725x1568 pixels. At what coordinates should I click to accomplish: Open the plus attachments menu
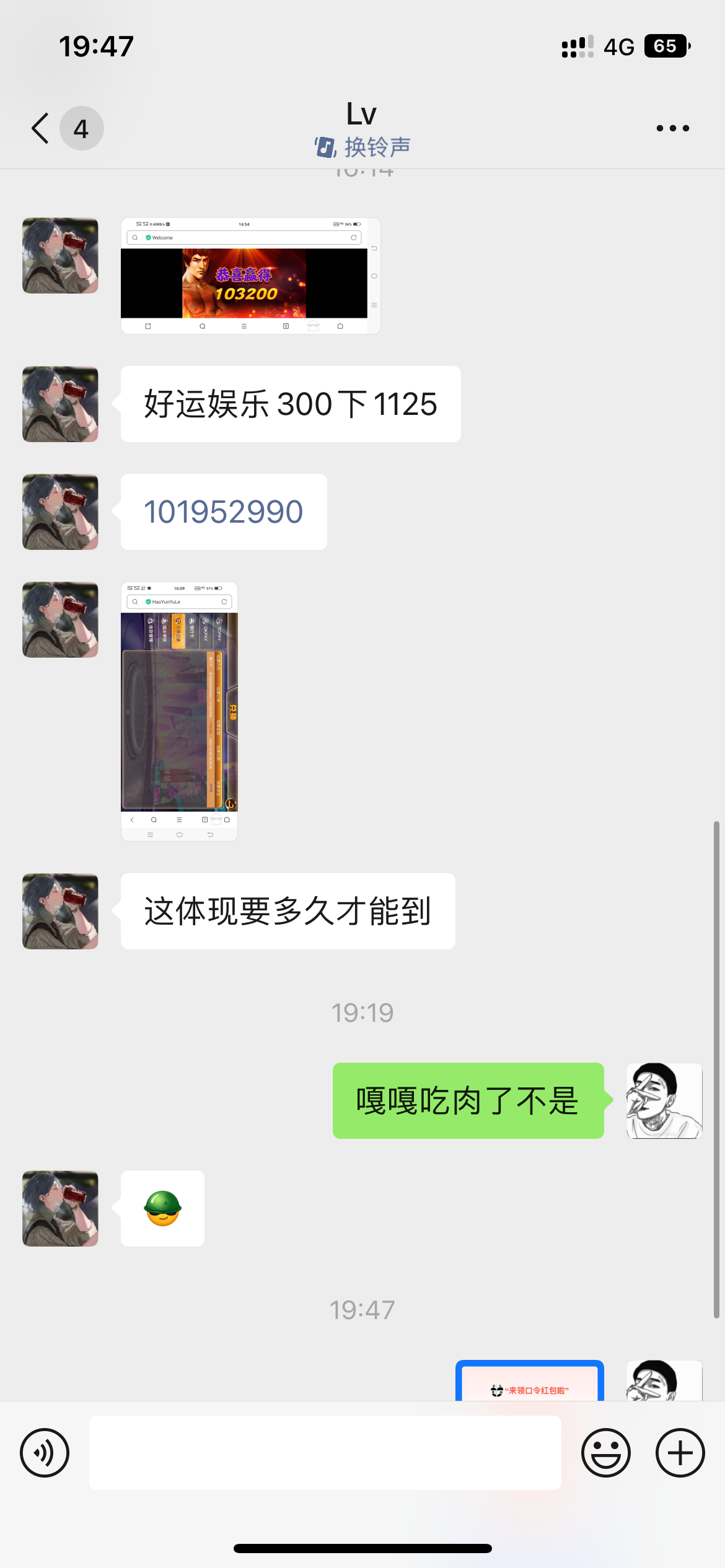680,1452
